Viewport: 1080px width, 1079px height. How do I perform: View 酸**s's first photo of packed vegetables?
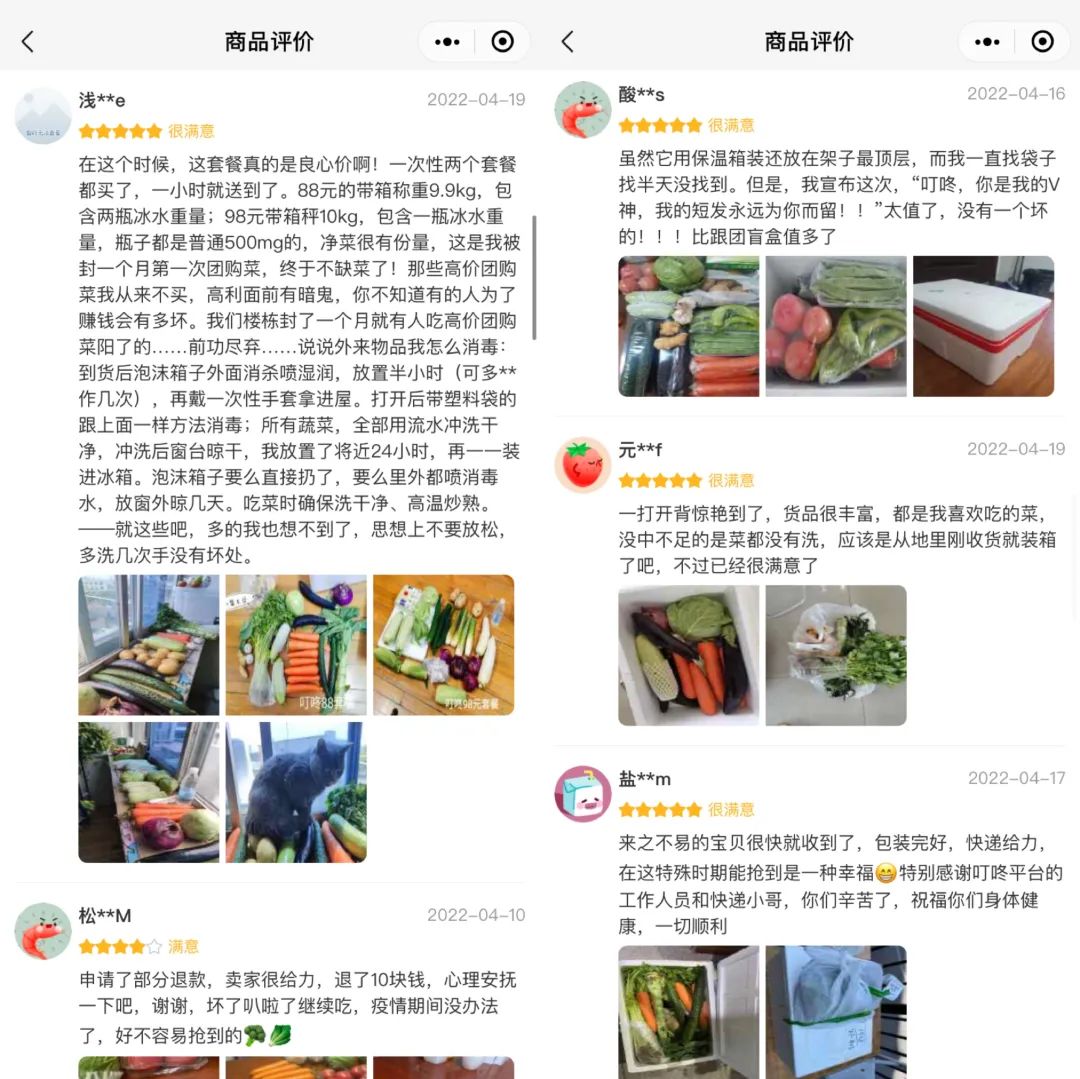[x=688, y=326]
